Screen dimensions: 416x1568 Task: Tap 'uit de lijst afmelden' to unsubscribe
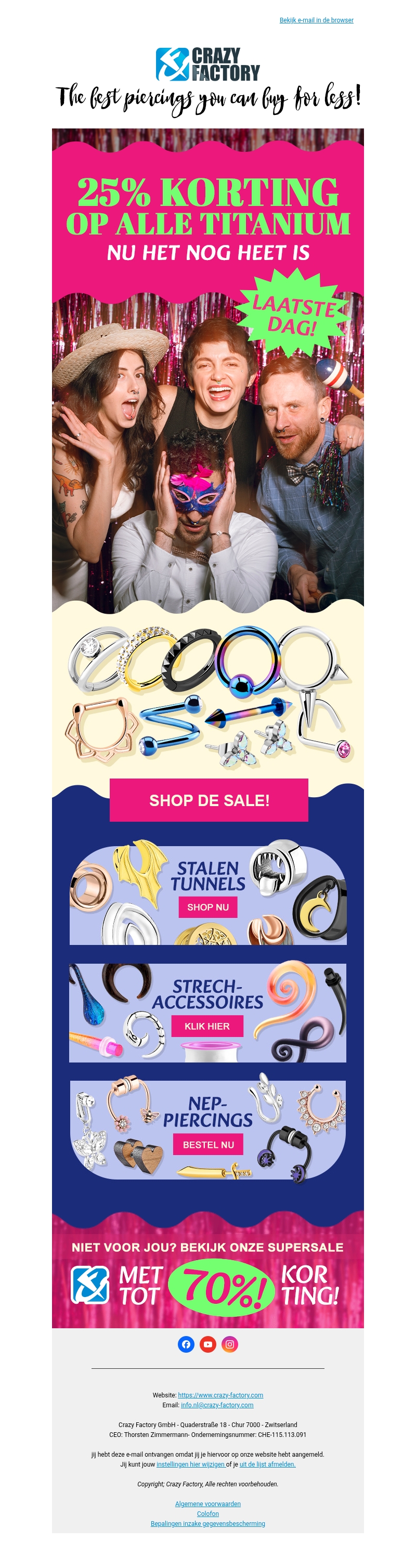pyautogui.click(x=267, y=1464)
